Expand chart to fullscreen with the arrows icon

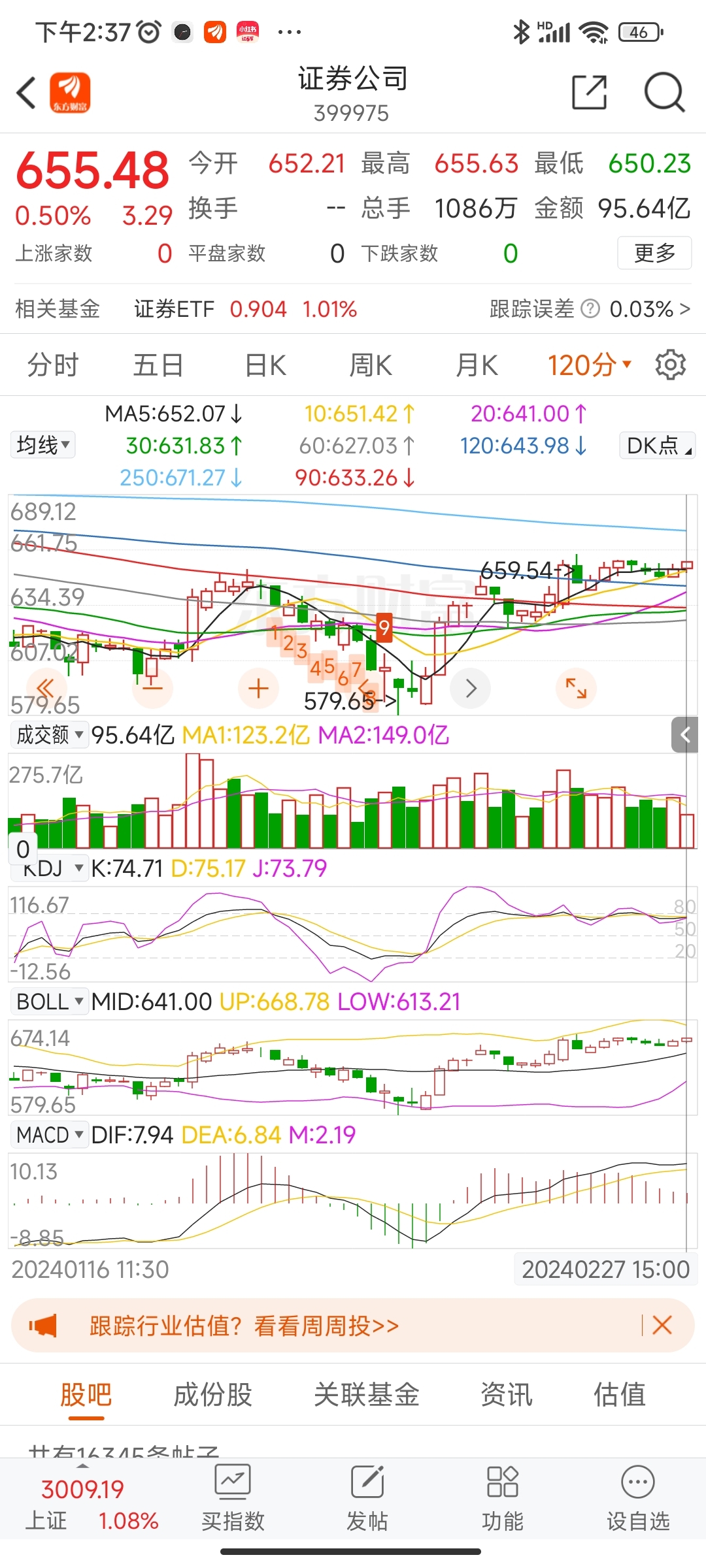coord(576,687)
